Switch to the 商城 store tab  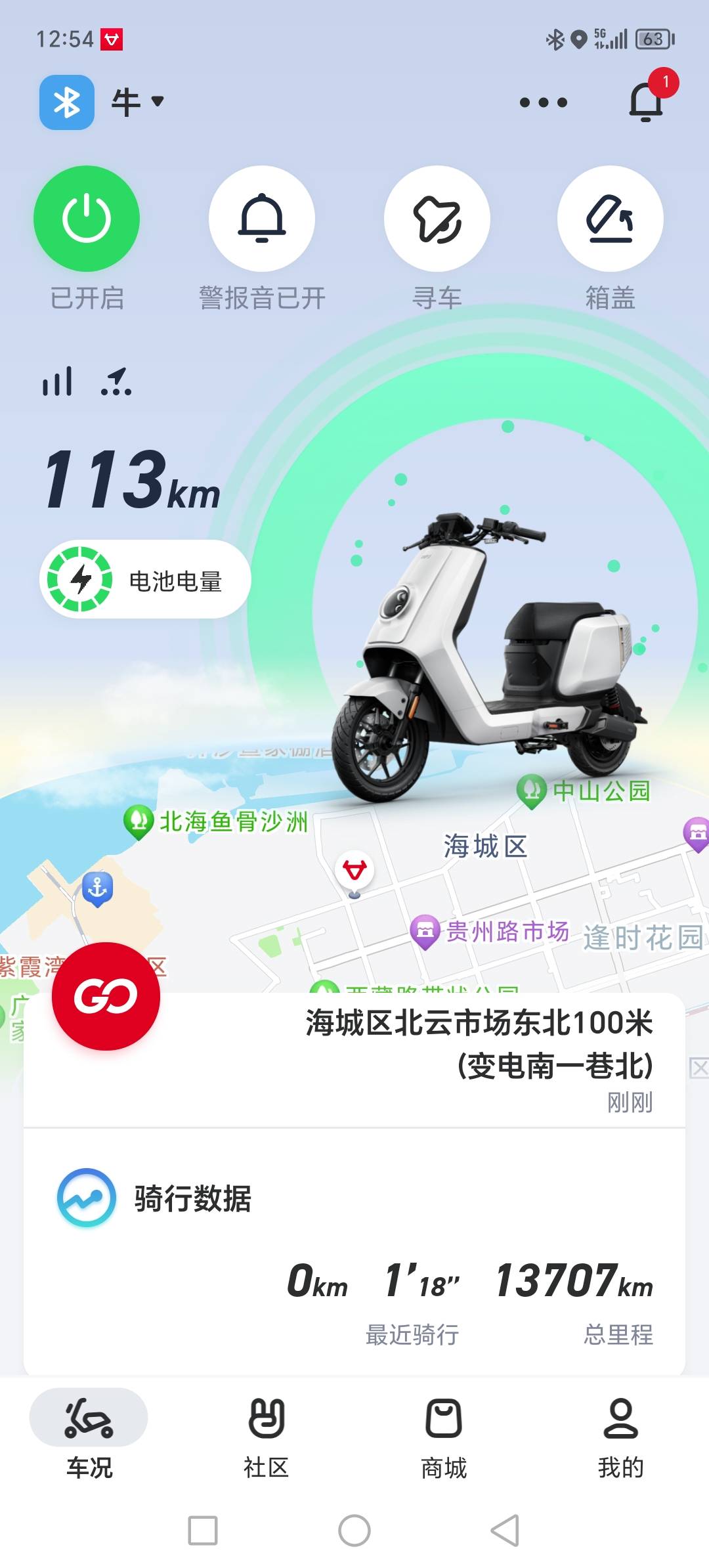[x=444, y=1437]
